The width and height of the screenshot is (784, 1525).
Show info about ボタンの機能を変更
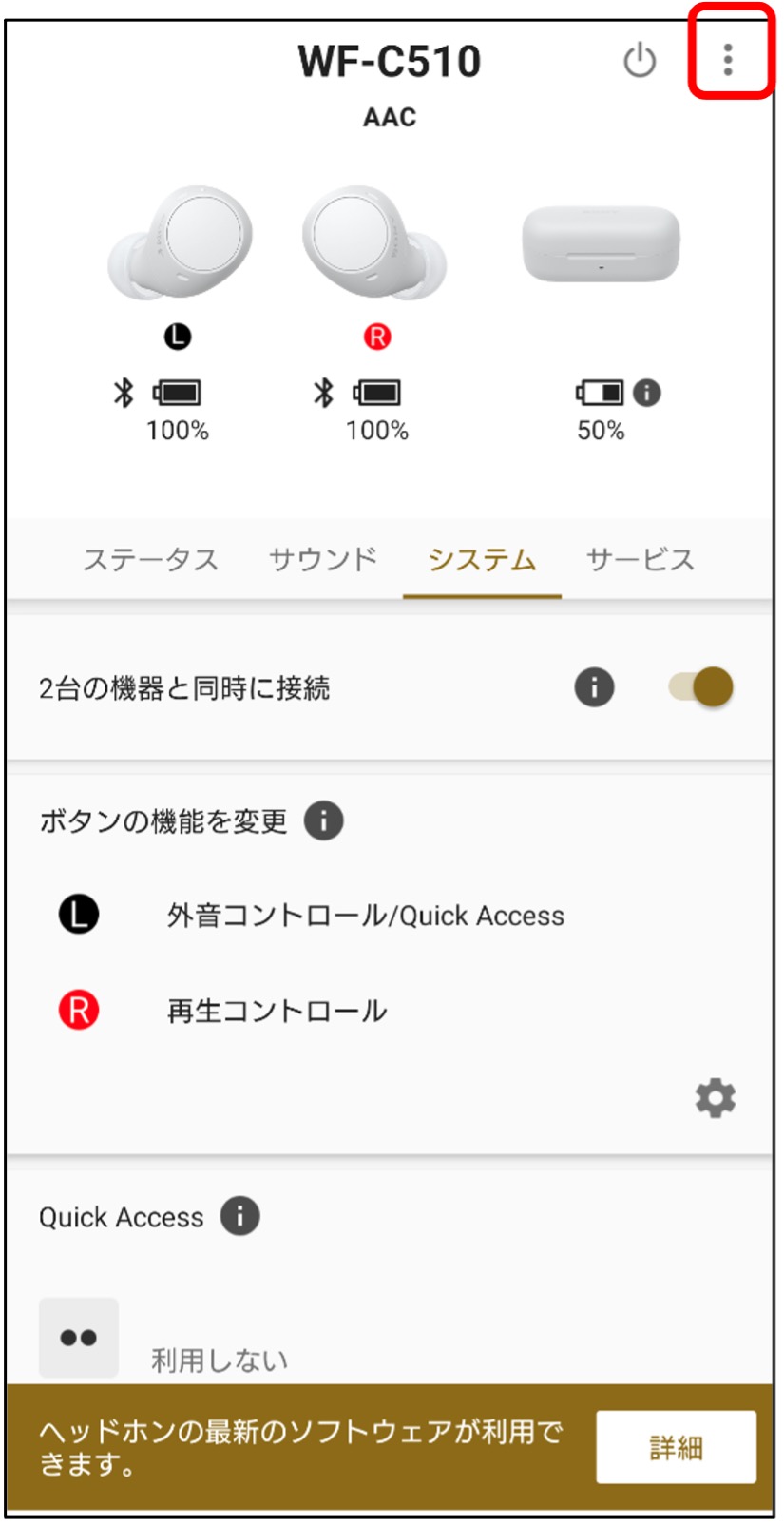pos(323,820)
